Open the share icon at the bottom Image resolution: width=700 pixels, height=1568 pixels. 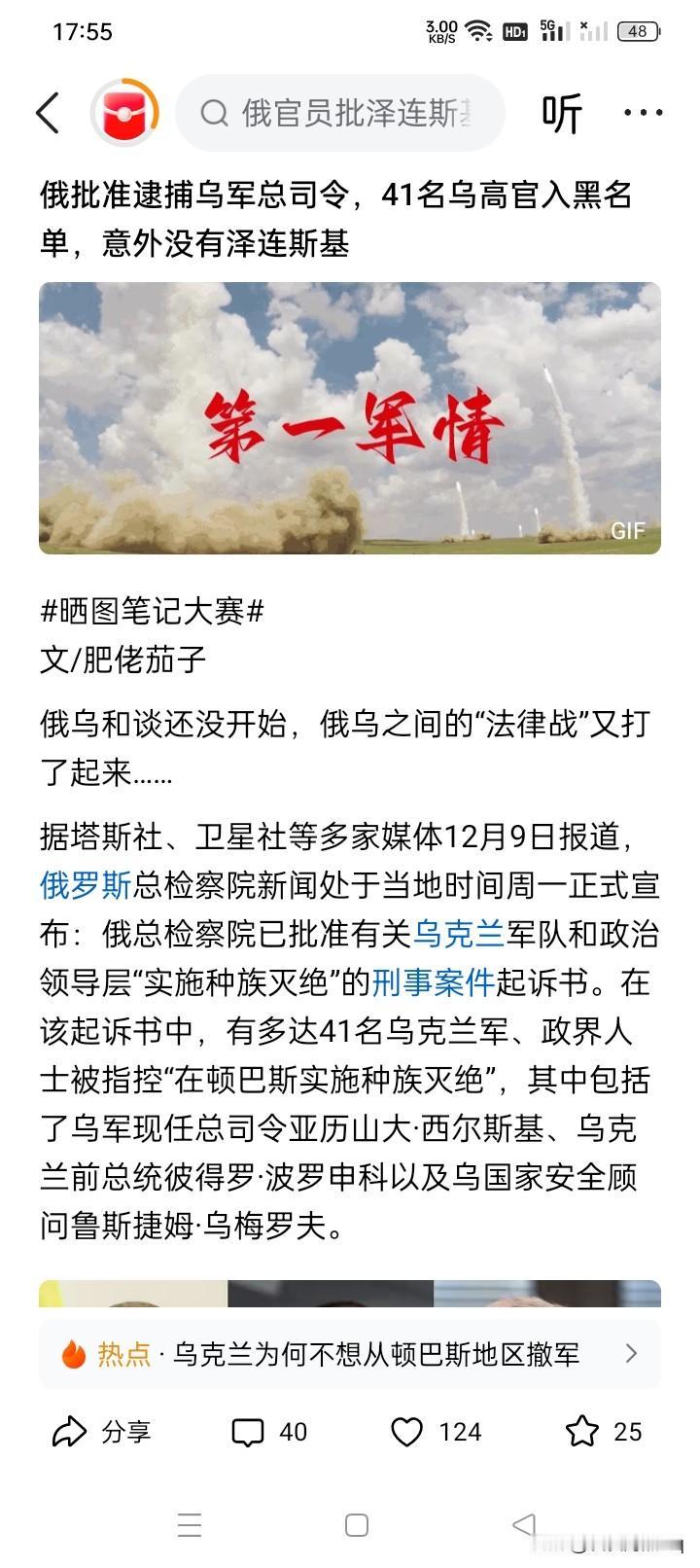[69, 1431]
